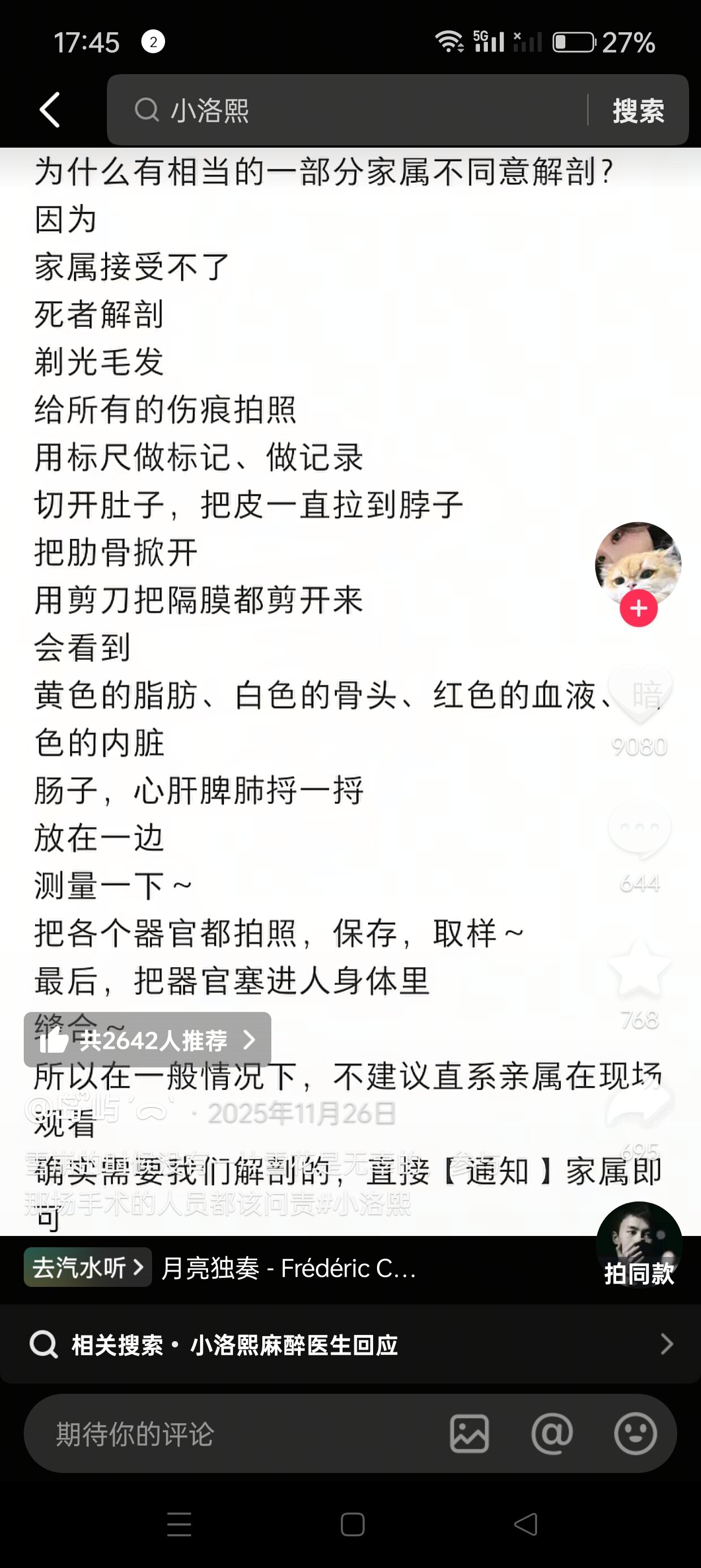Attach an image to the comment
This screenshot has height=1568, width=701.
tap(469, 1433)
